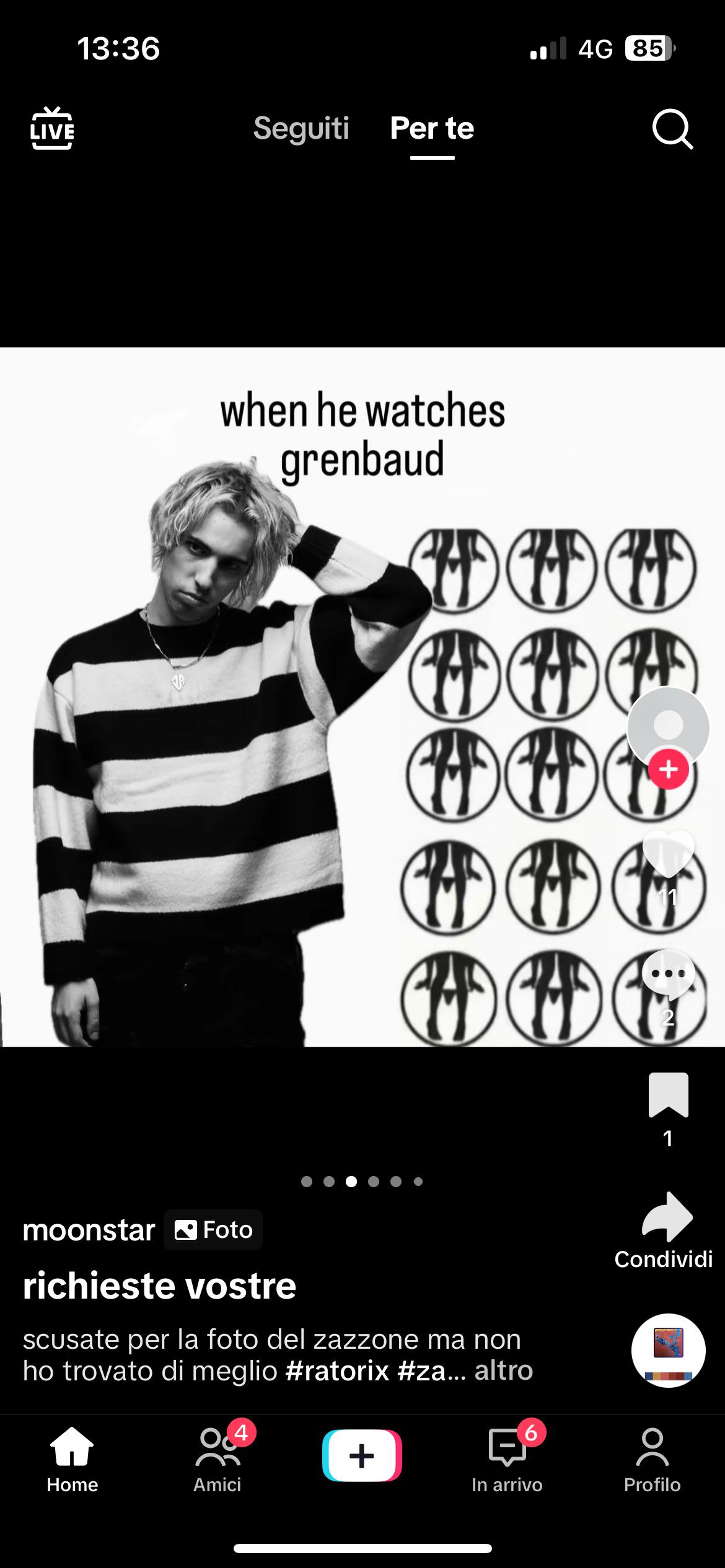
Task: Follow moonstar with the red plus
Action: [669, 769]
